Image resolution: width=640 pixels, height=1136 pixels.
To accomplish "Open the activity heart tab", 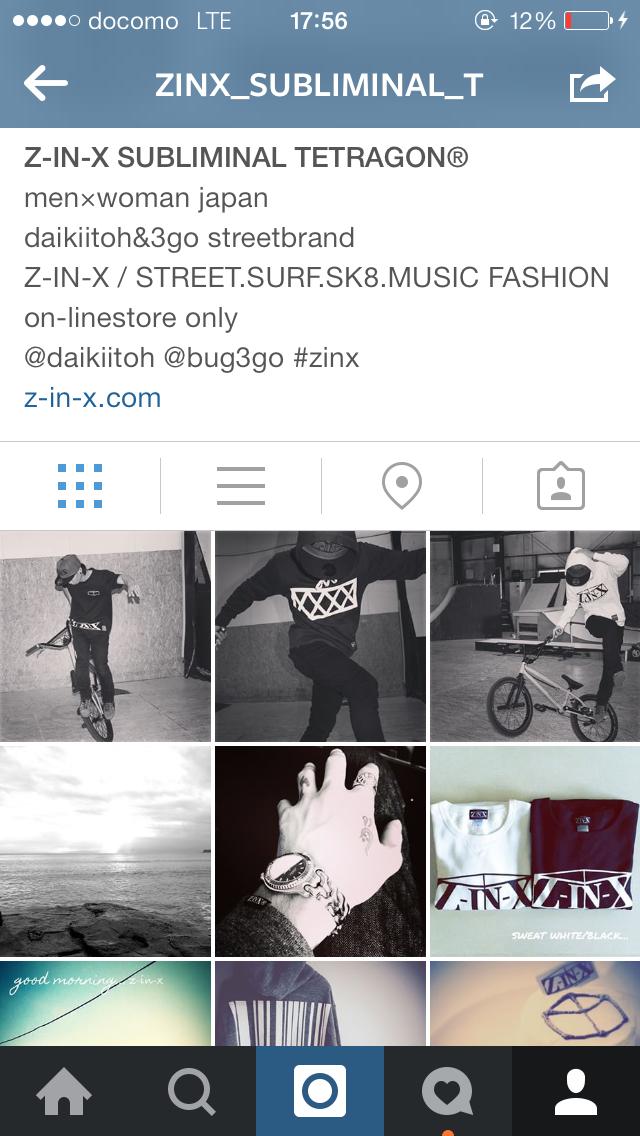I will [447, 1091].
